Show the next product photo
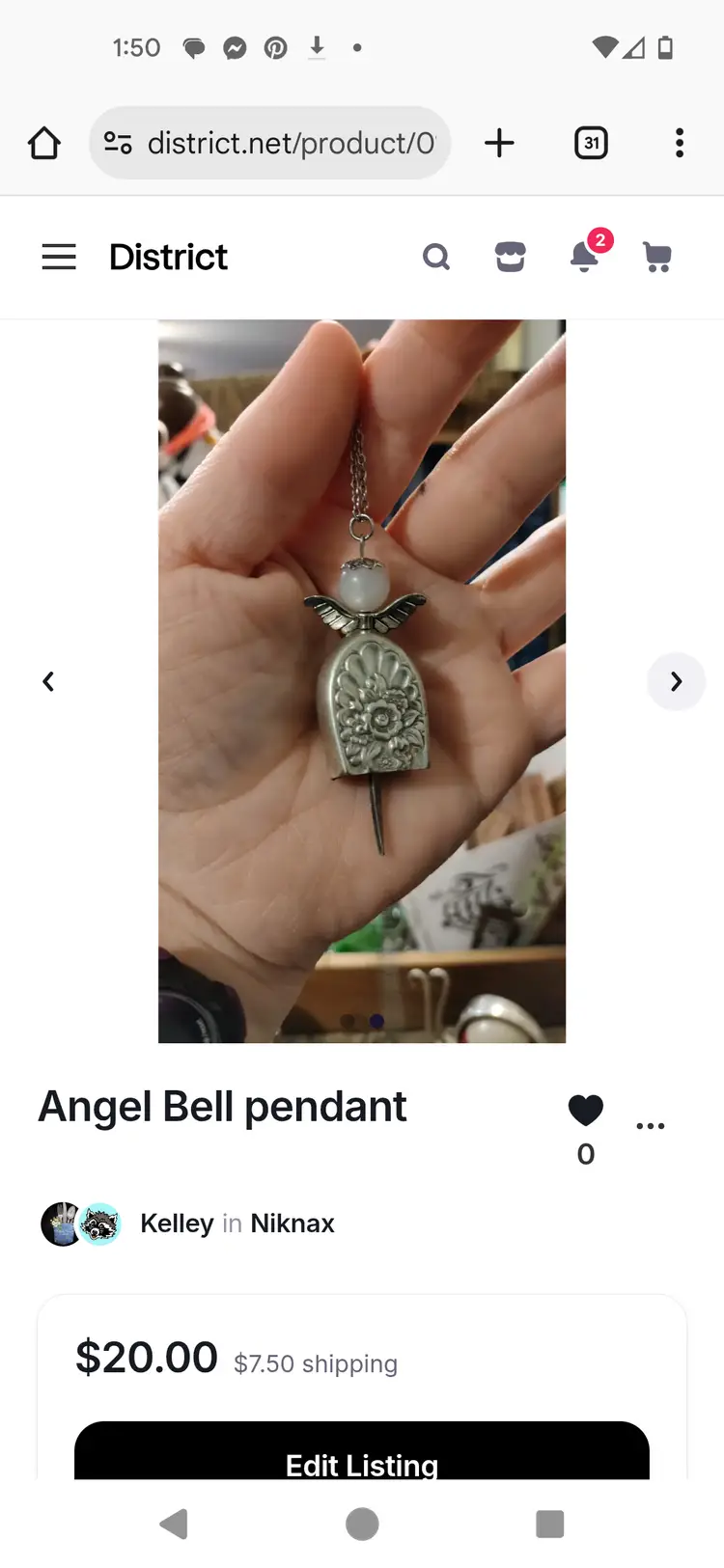Viewport: 724px width, 1568px height. [x=676, y=681]
